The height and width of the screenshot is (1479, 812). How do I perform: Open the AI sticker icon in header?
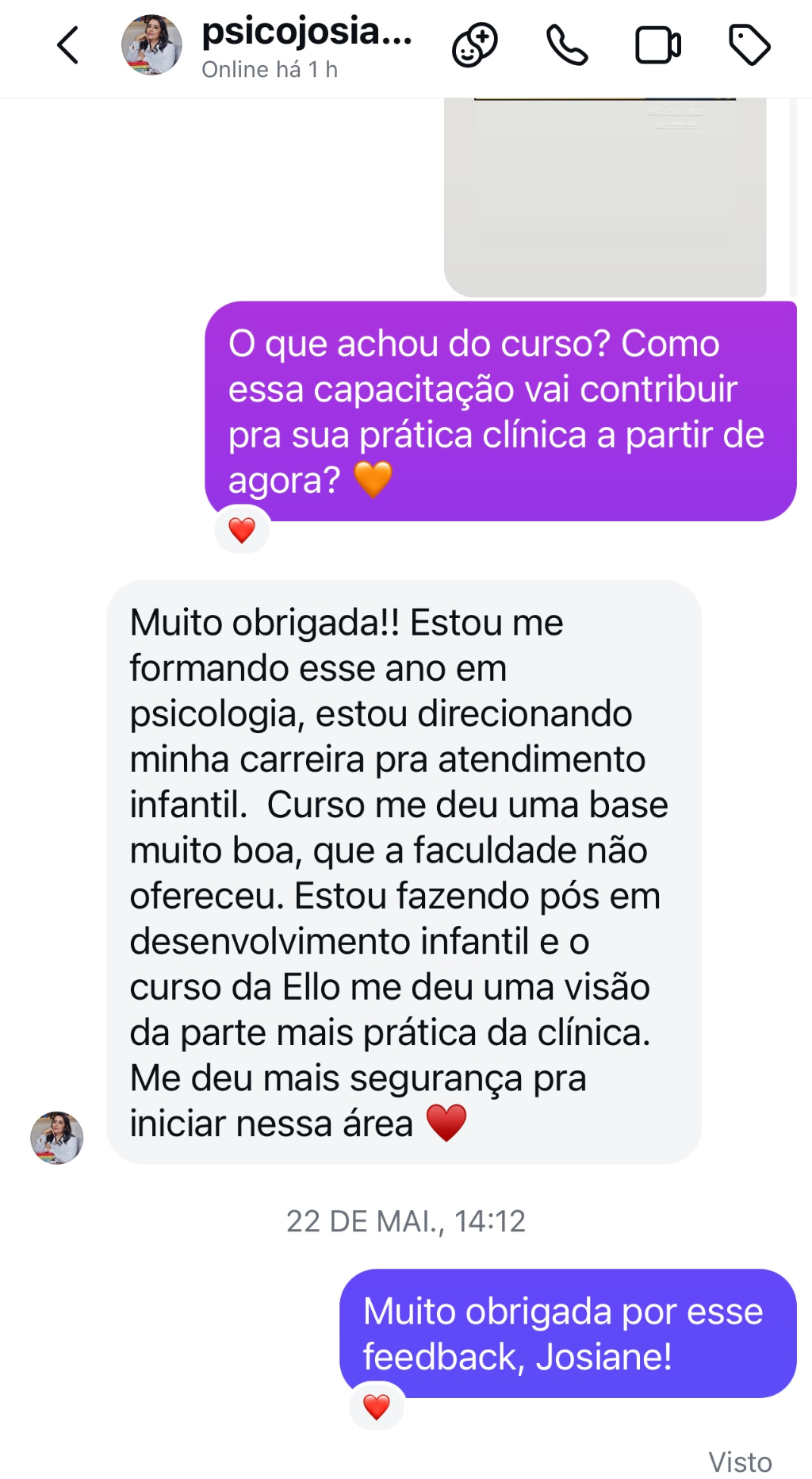(475, 45)
